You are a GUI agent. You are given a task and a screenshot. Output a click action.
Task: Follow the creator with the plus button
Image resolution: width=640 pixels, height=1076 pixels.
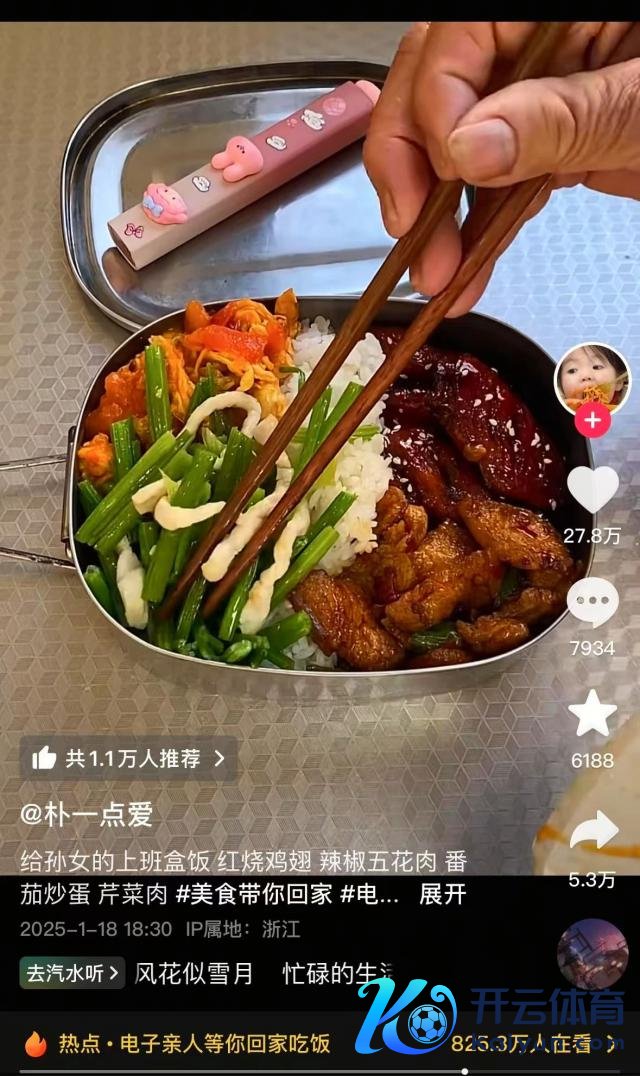(592, 421)
